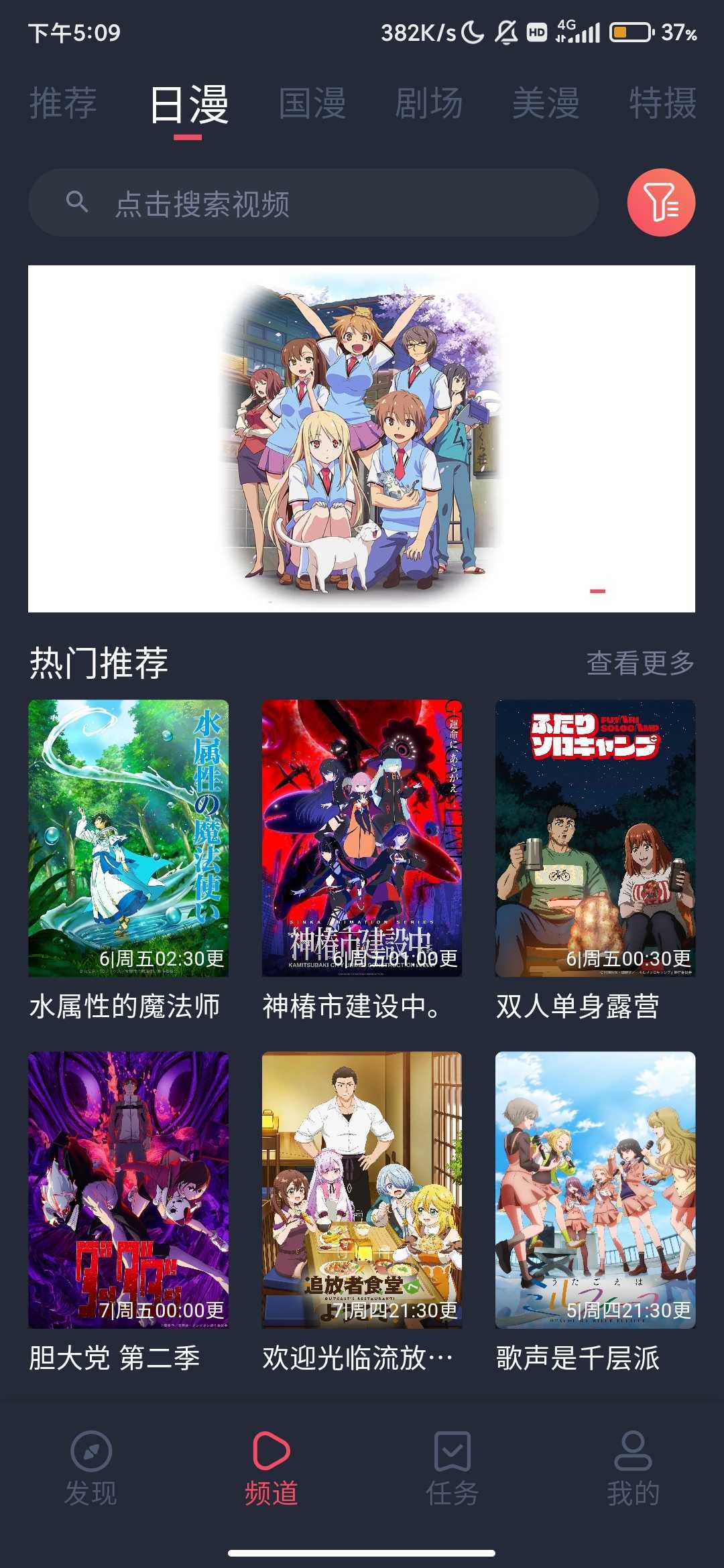
Task: Tap the 点击搜索视频 search box
Action: (313, 202)
